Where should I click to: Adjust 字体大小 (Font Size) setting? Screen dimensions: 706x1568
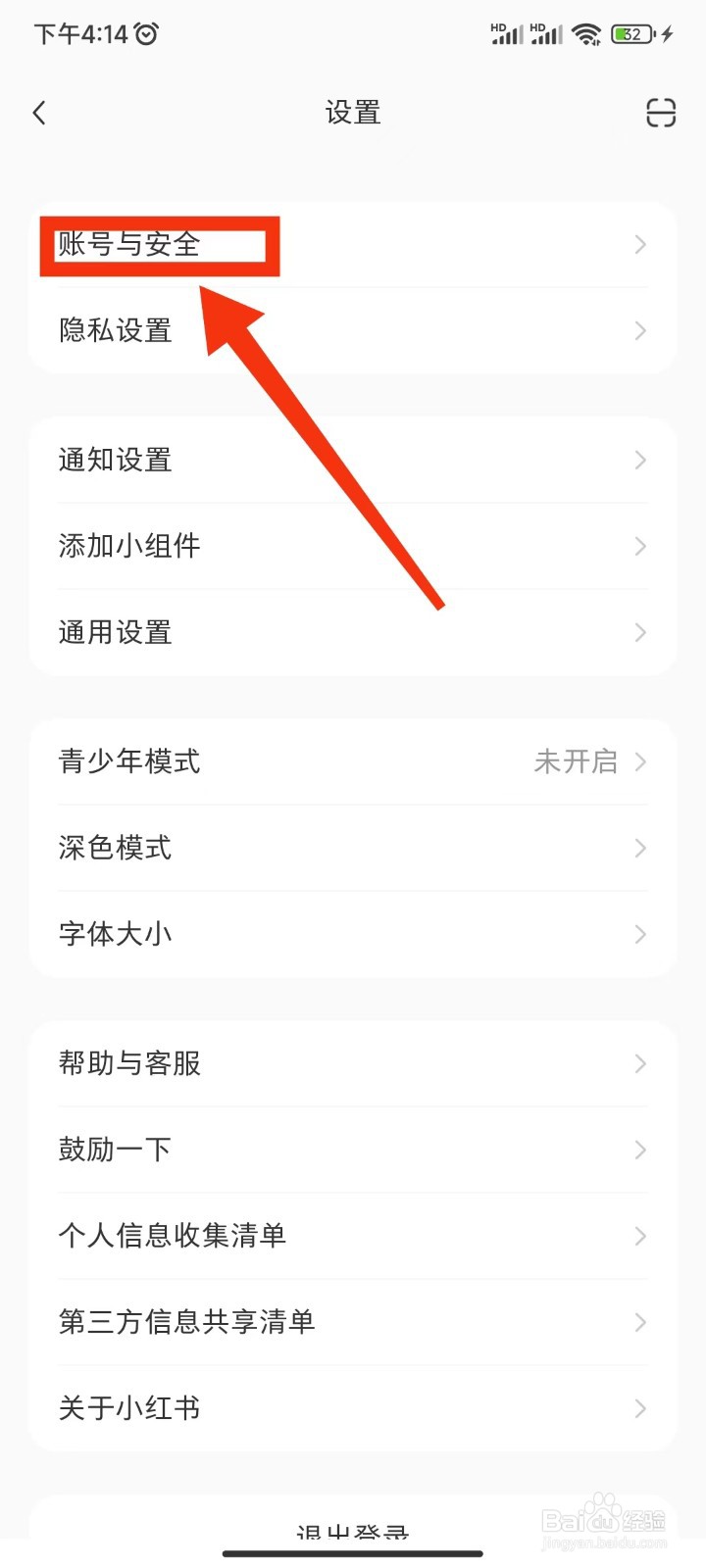point(115,934)
